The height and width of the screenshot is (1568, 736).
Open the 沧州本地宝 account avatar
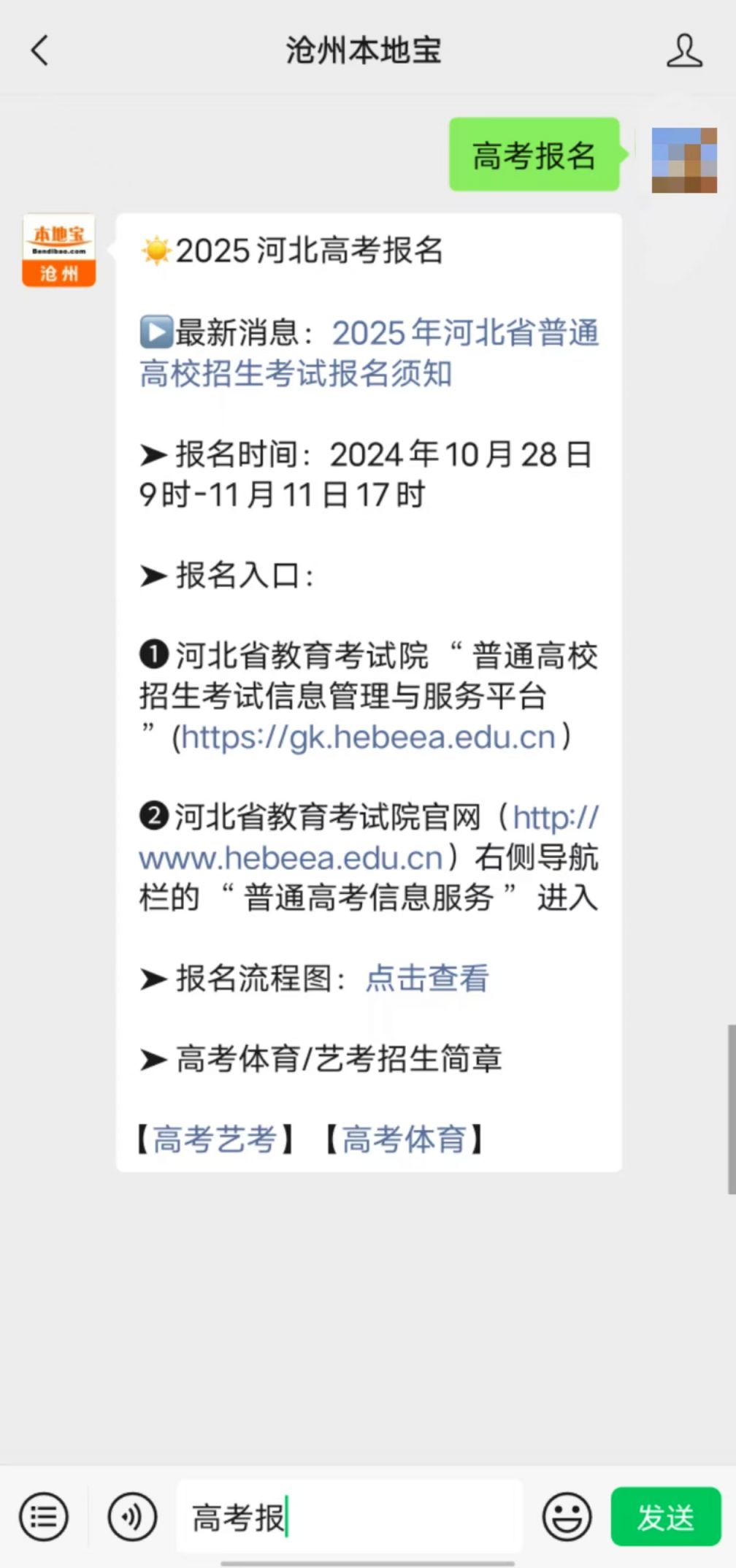59,250
